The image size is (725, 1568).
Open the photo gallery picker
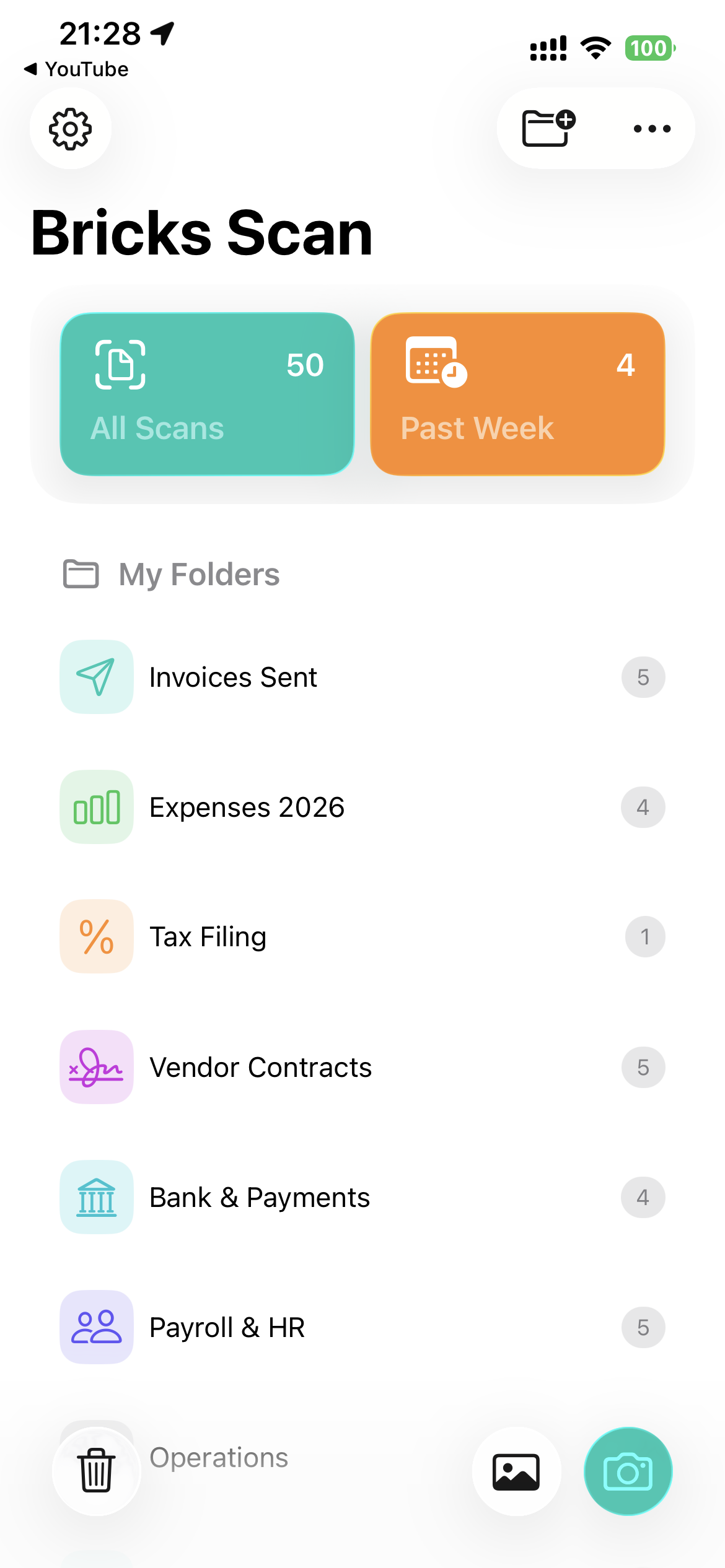[x=517, y=1472]
